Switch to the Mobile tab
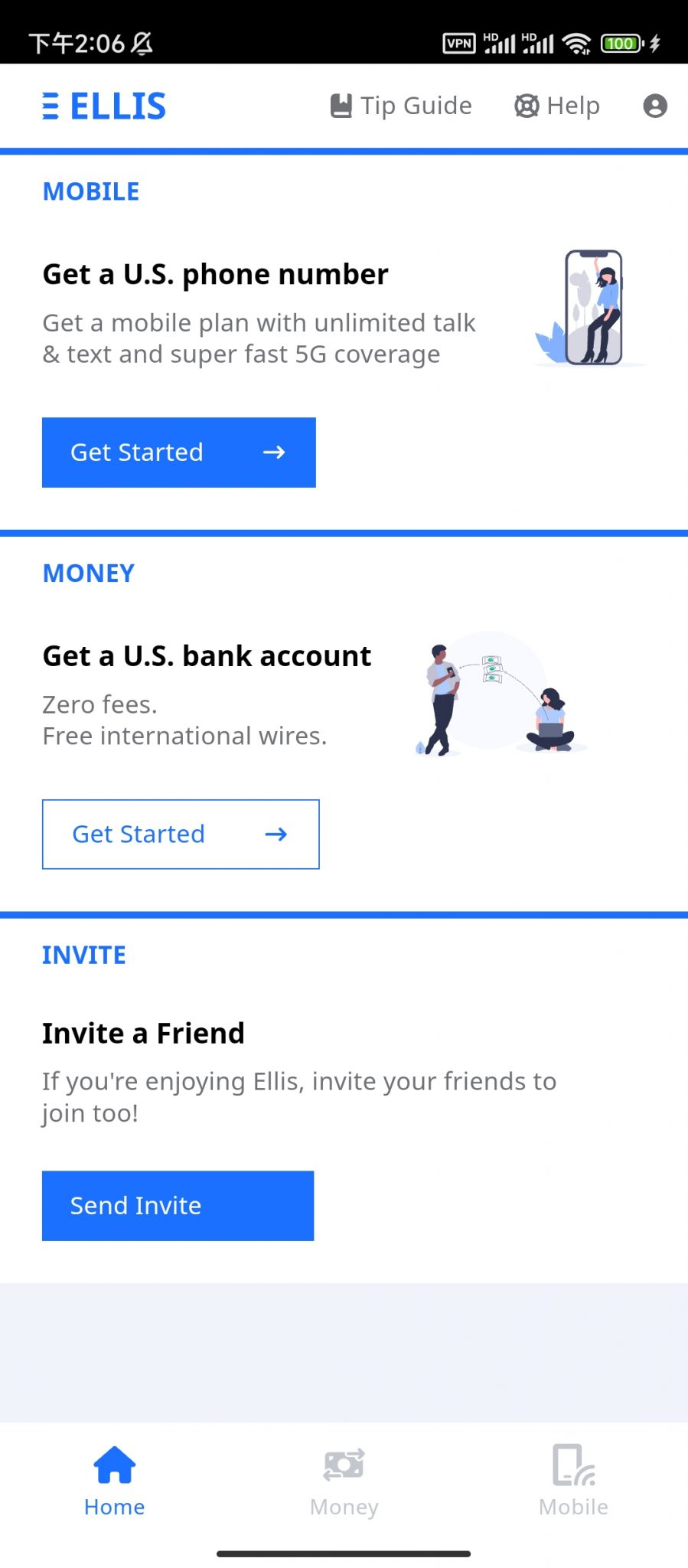The height and width of the screenshot is (1568, 688). (x=573, y=1481)
